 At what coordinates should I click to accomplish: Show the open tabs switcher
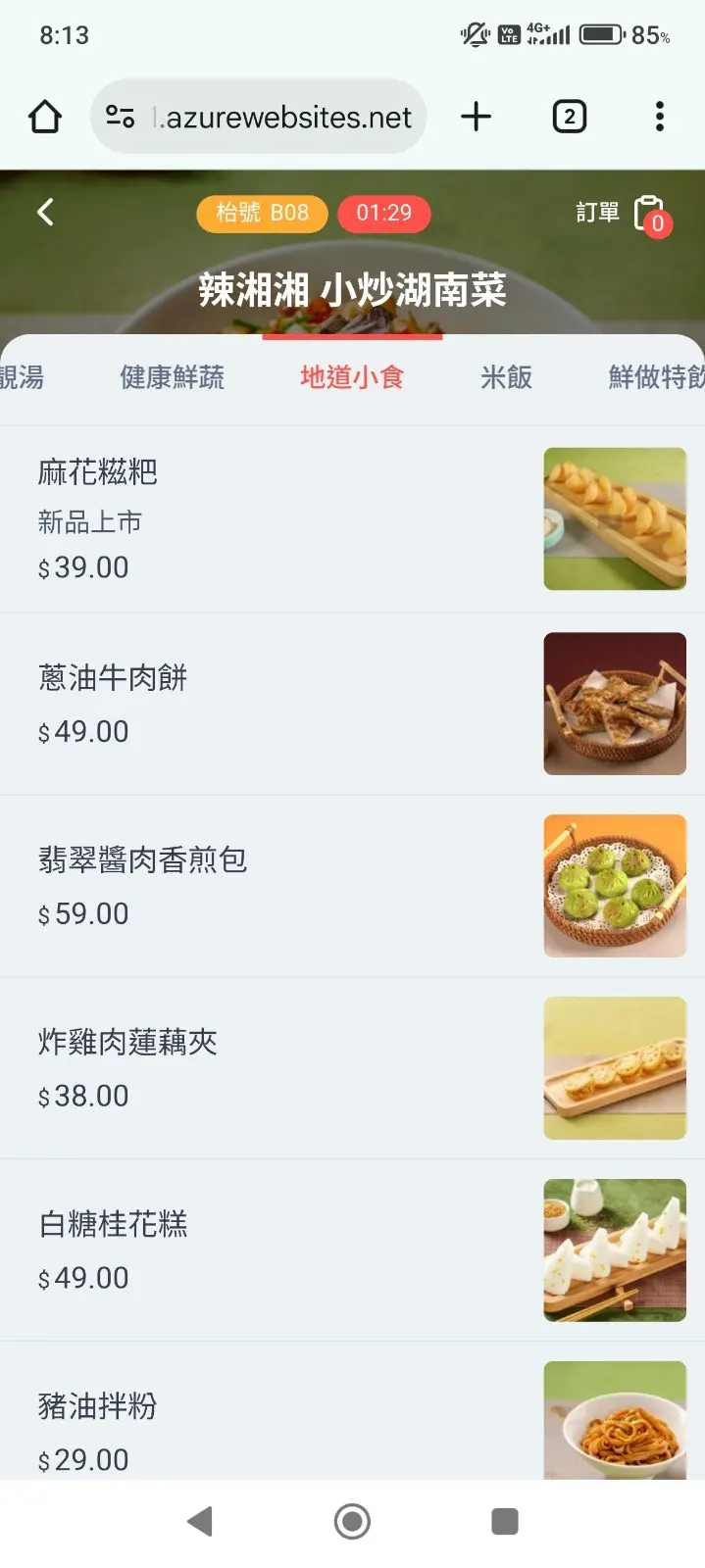point(569,118)
